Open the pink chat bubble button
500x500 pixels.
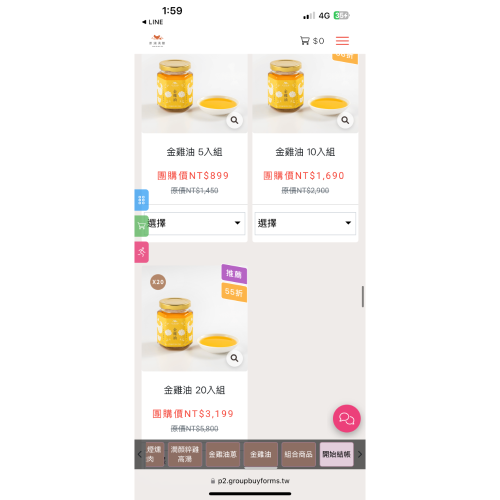[x=347, y=418]
